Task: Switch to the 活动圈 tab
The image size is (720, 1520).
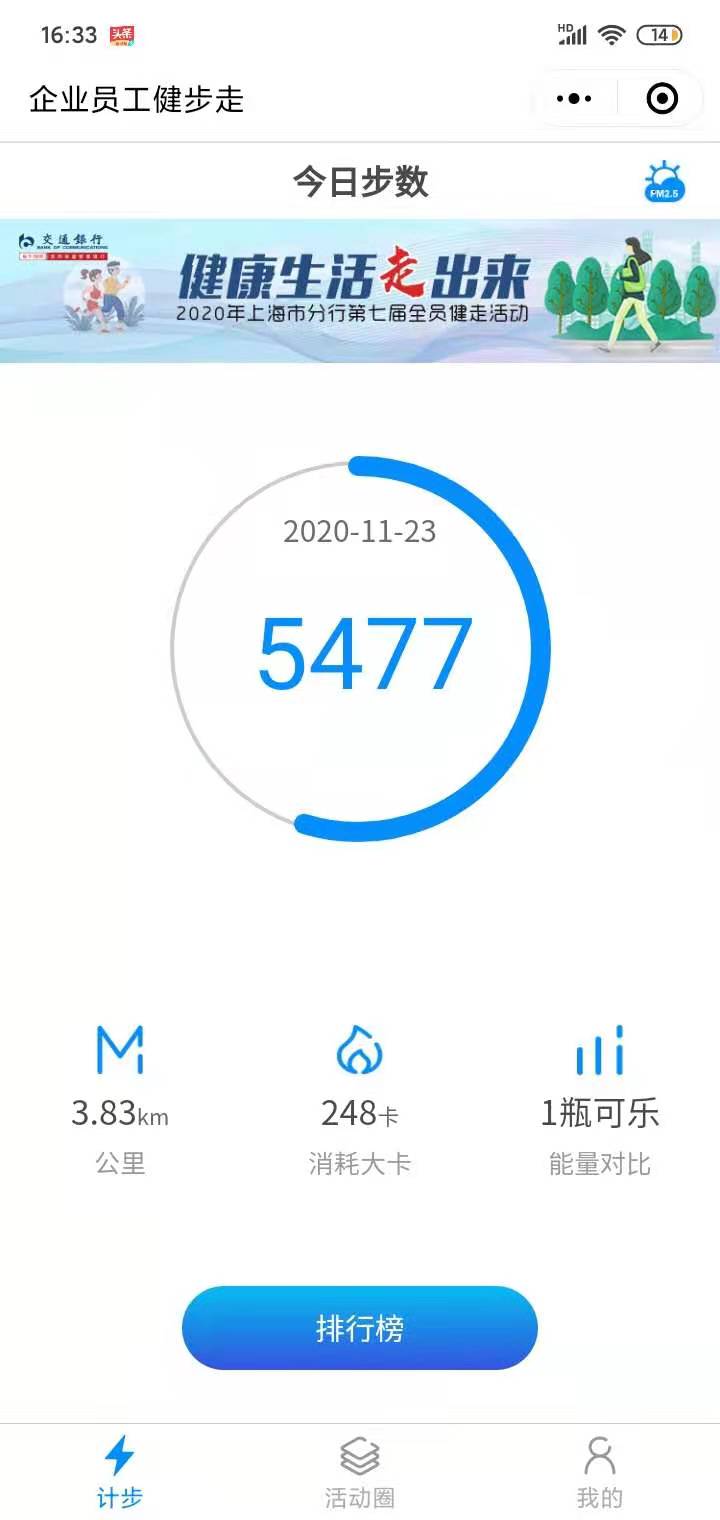Action: [x=360, y=1472]
